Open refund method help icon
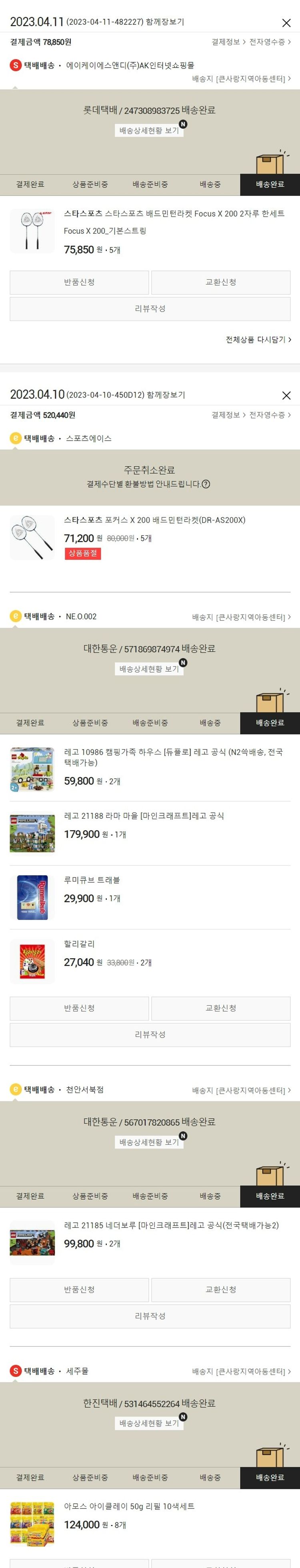The image size is (300, 1568). (206, 484)
